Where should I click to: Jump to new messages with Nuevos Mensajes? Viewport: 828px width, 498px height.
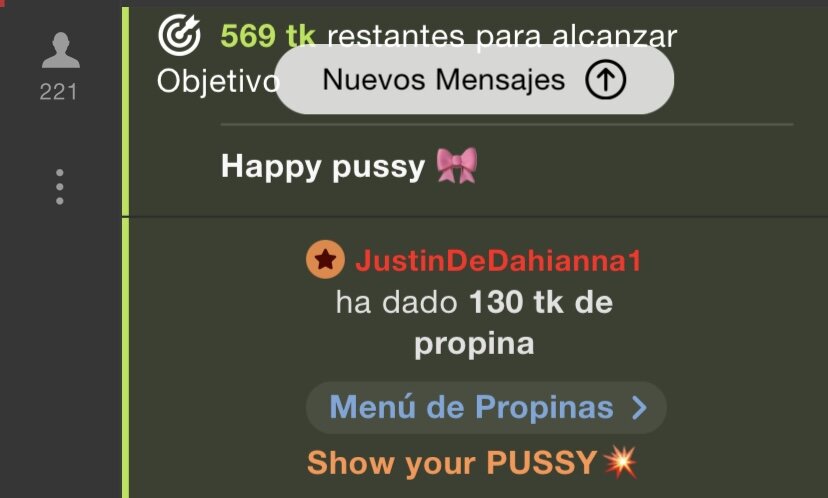pos(473,80)
